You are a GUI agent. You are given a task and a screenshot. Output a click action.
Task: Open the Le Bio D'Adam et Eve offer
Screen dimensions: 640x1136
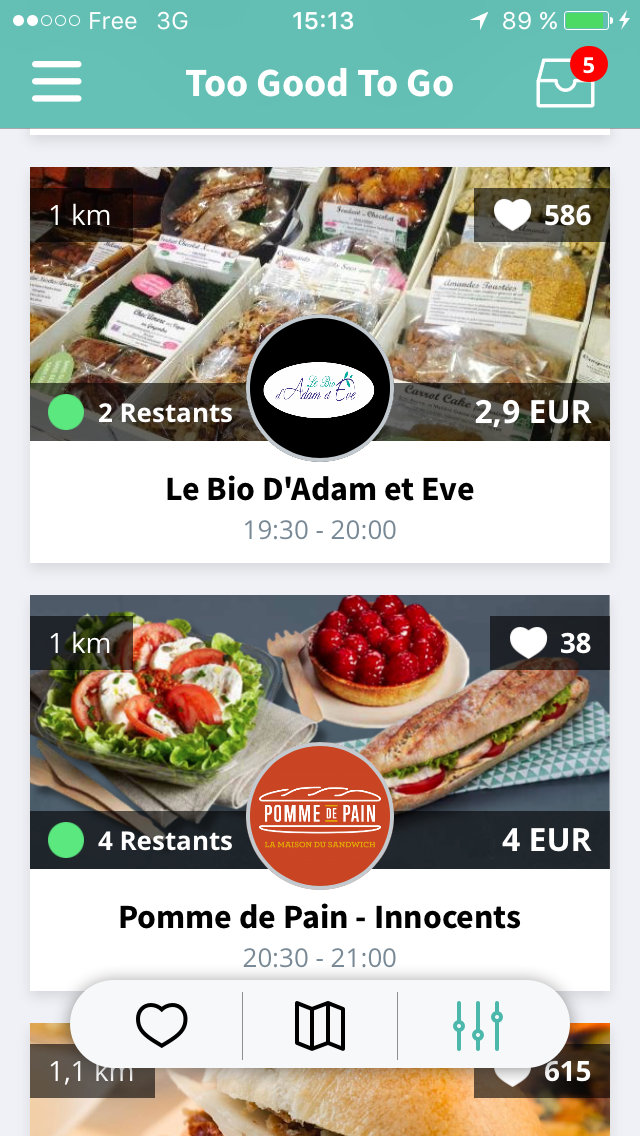pos(319,490)
